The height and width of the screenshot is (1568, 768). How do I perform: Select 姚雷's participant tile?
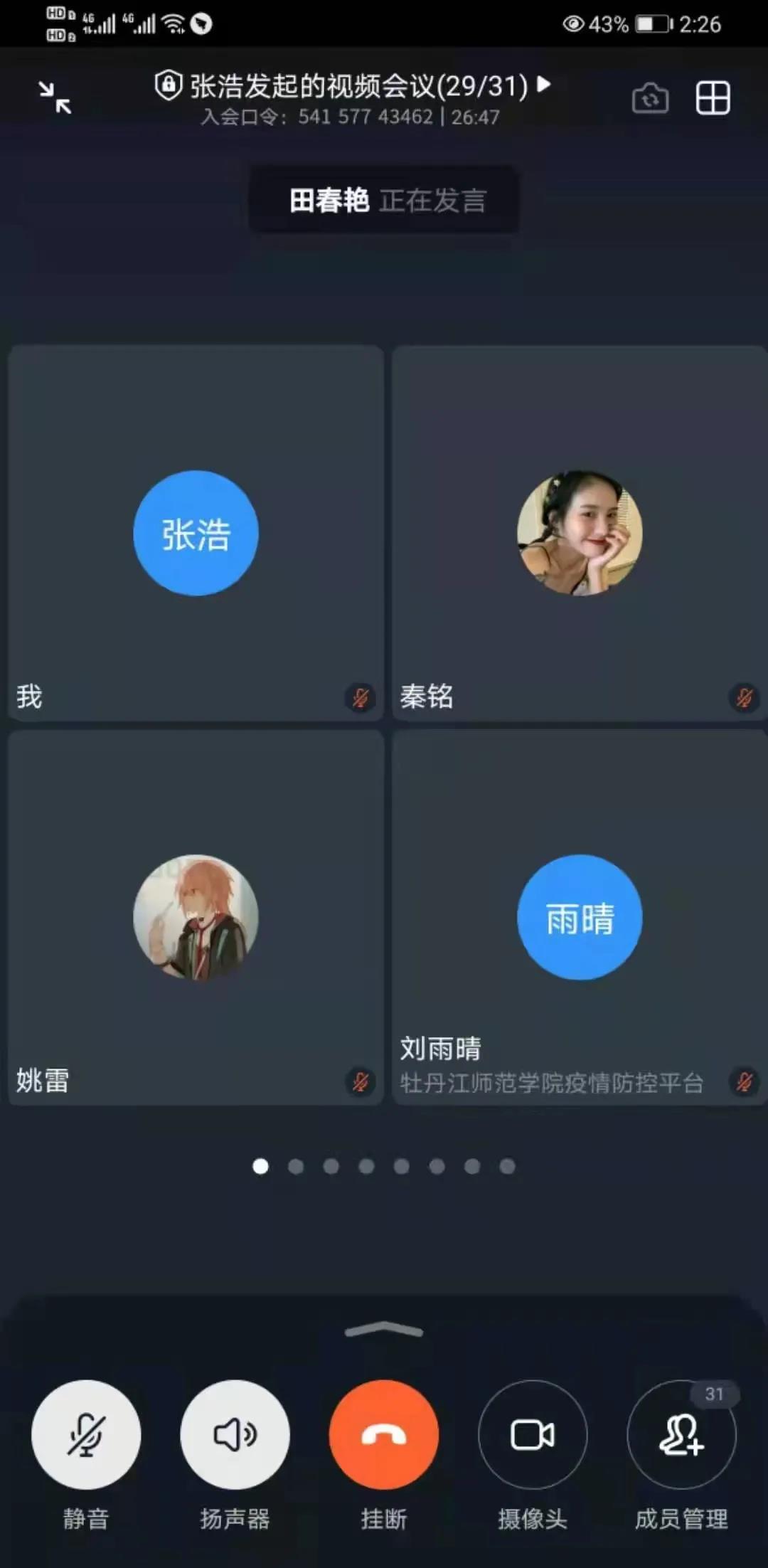(x=196, y=917)
